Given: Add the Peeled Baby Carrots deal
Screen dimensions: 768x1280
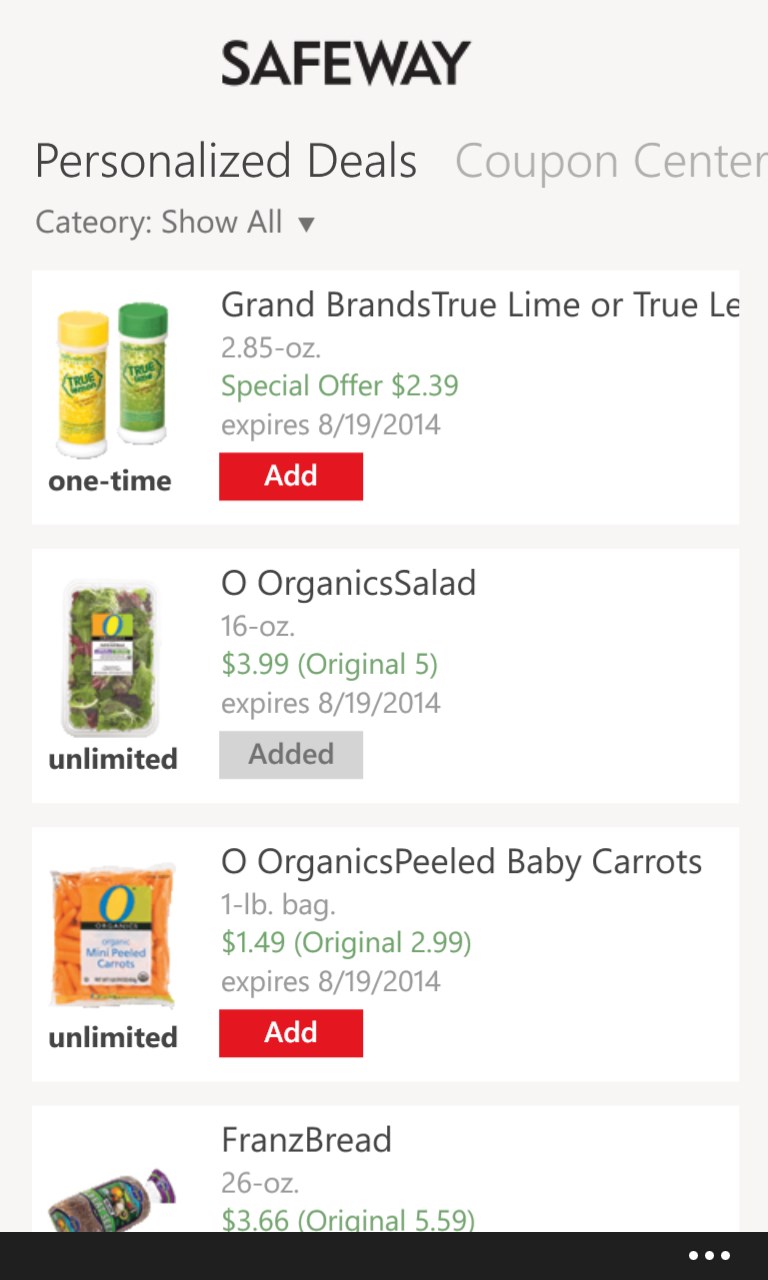Looking at the screenshot, I should [290, 1033].
